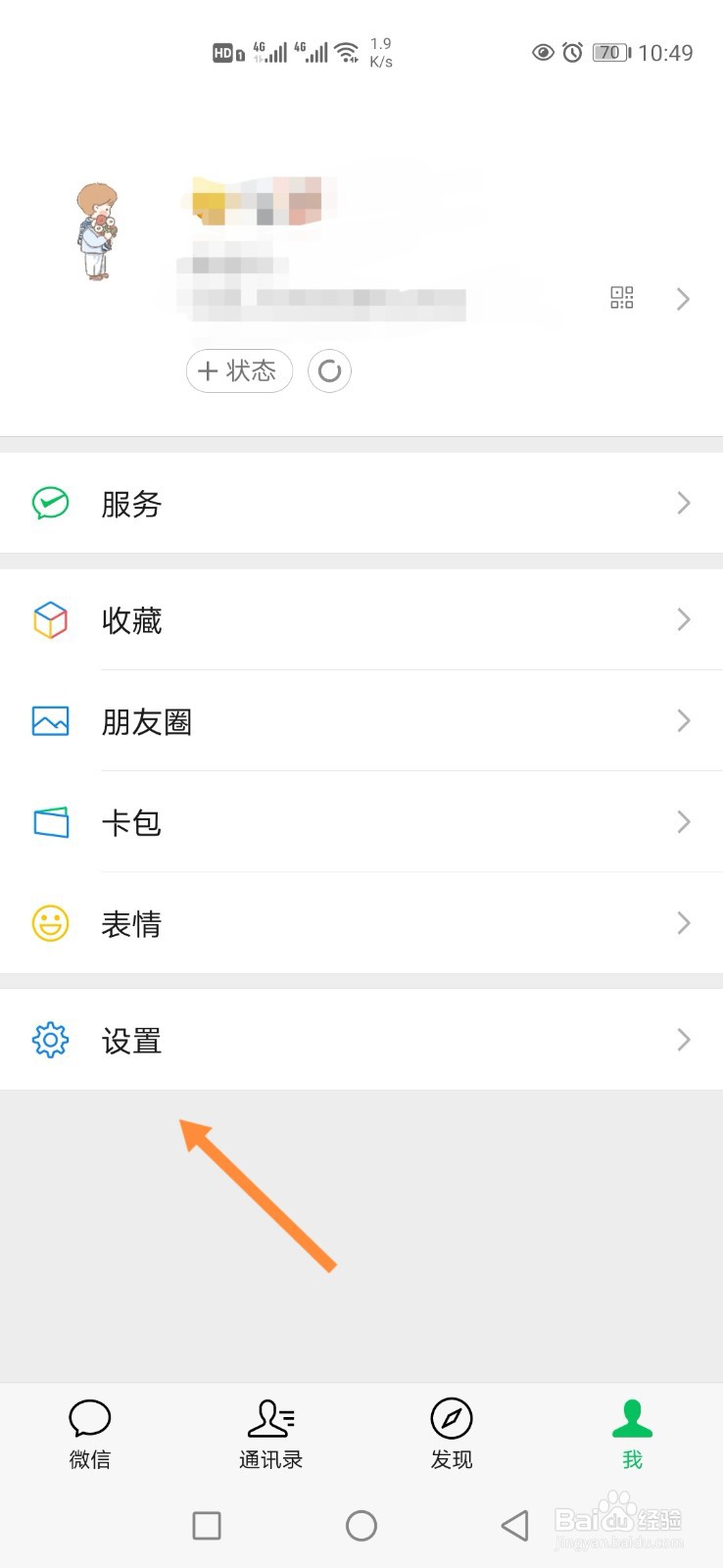Tap the Discover (发现) compass icon
Viewport: 723px width, 1568px height.
pyautogui.click(x=451, y=1416)
